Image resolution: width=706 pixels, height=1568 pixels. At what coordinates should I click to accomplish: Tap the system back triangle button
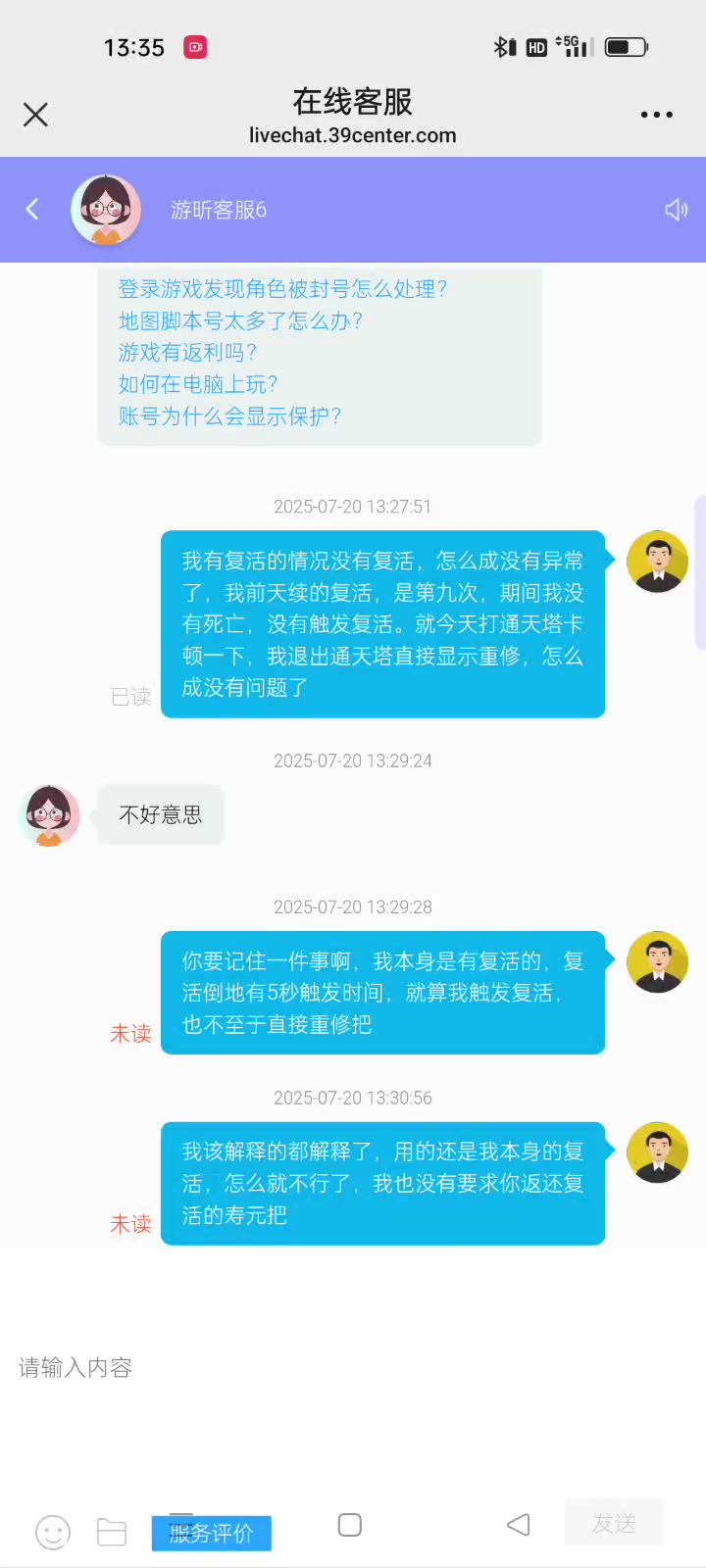(x=518, y=1524)
